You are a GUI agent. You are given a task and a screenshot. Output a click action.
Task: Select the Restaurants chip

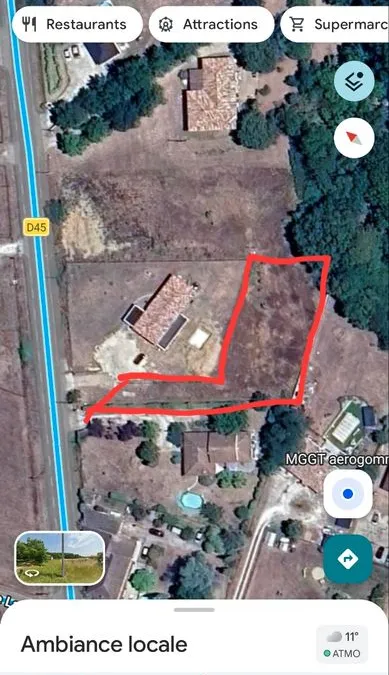(77, 24)
